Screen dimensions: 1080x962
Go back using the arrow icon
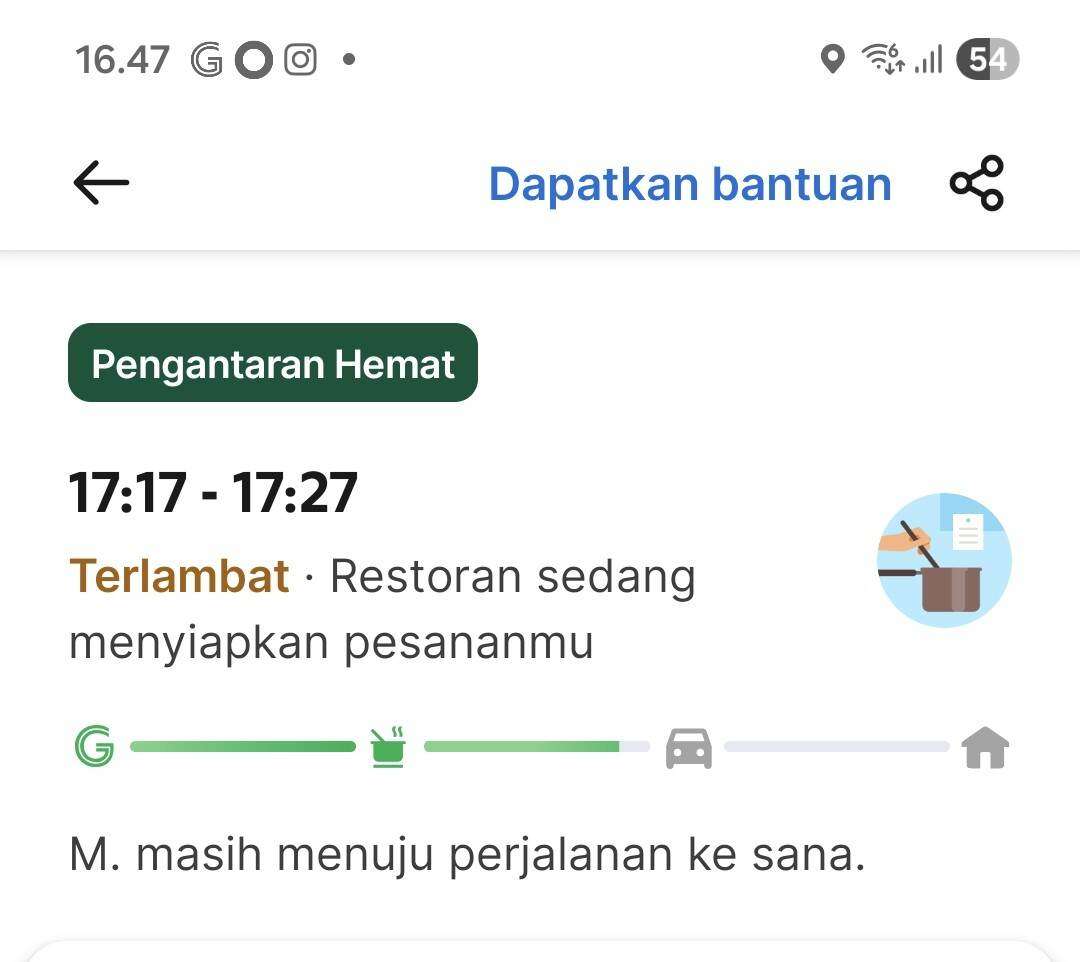coord(101,183)
